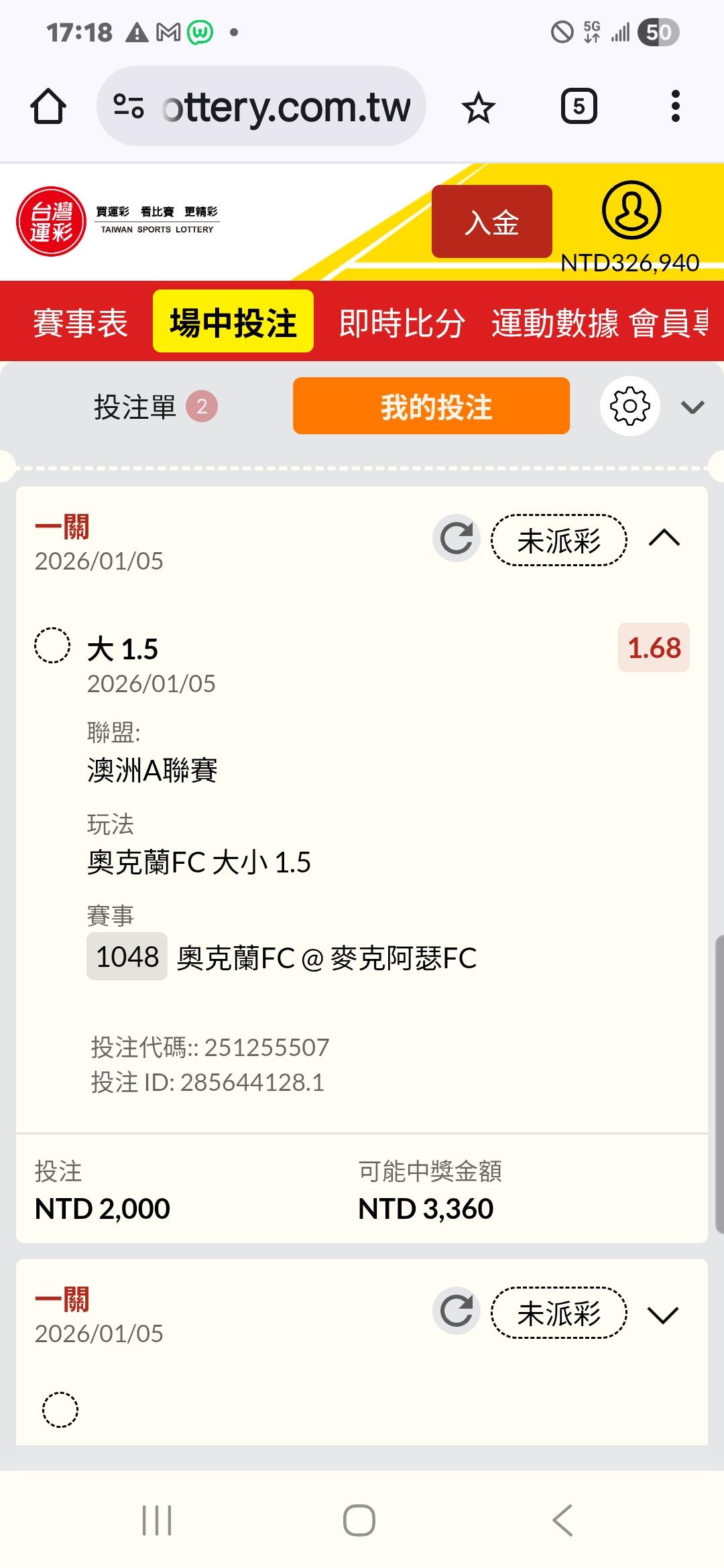
Task: Open the tab switcher showing 5 tabs
Action: tap(579, 107)
